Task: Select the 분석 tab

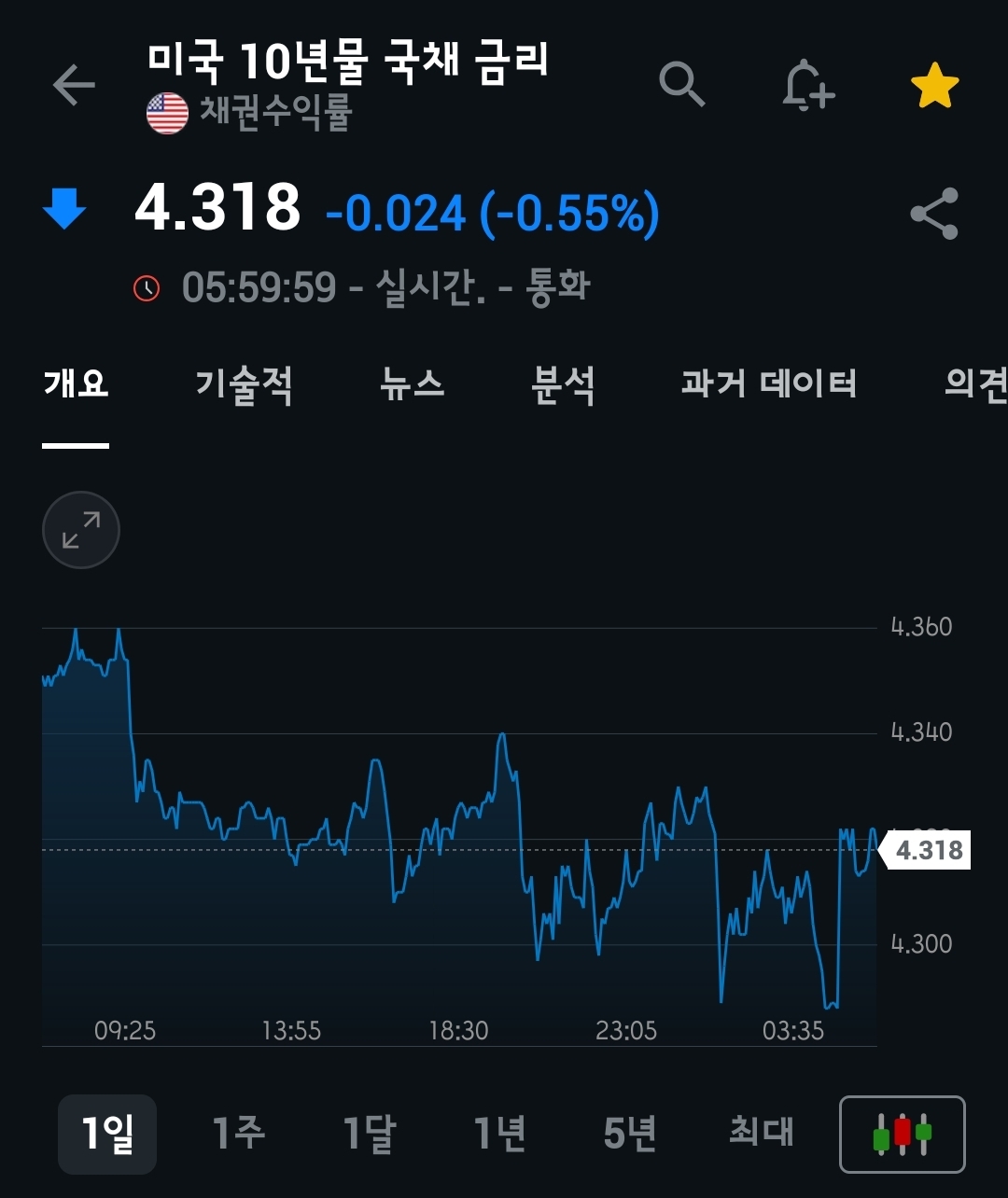Action: coord(563,383)
